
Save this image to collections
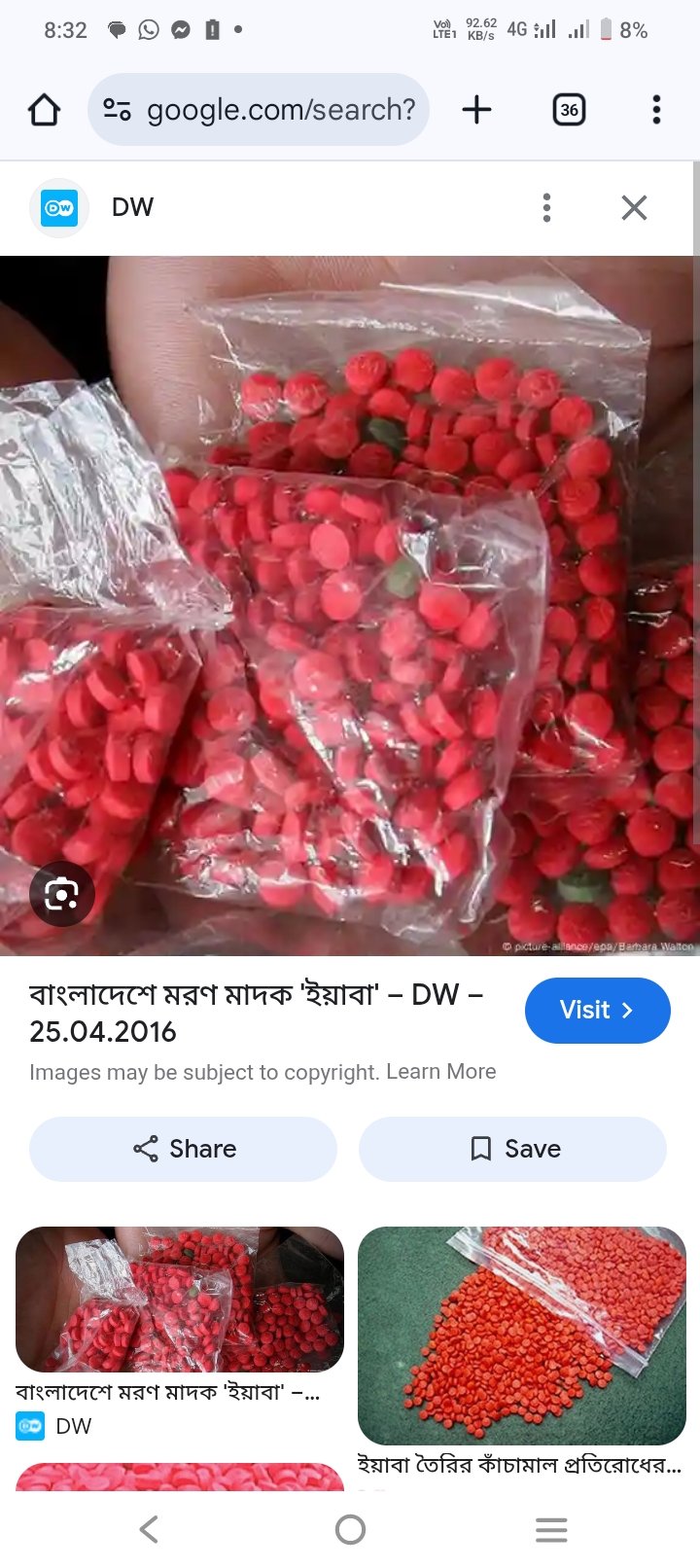[512, 1149]
